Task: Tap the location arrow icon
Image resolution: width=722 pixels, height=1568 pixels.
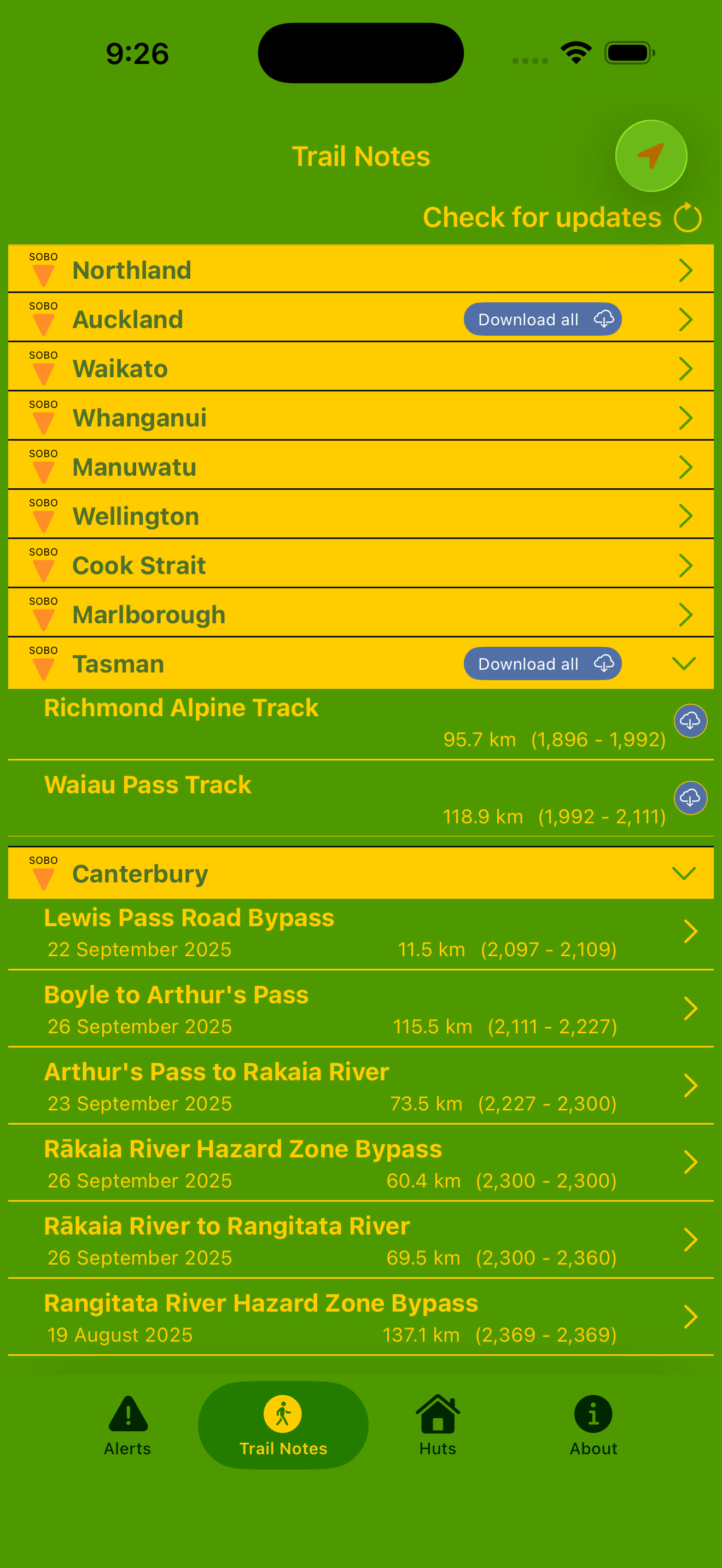Action: (651, 156)
